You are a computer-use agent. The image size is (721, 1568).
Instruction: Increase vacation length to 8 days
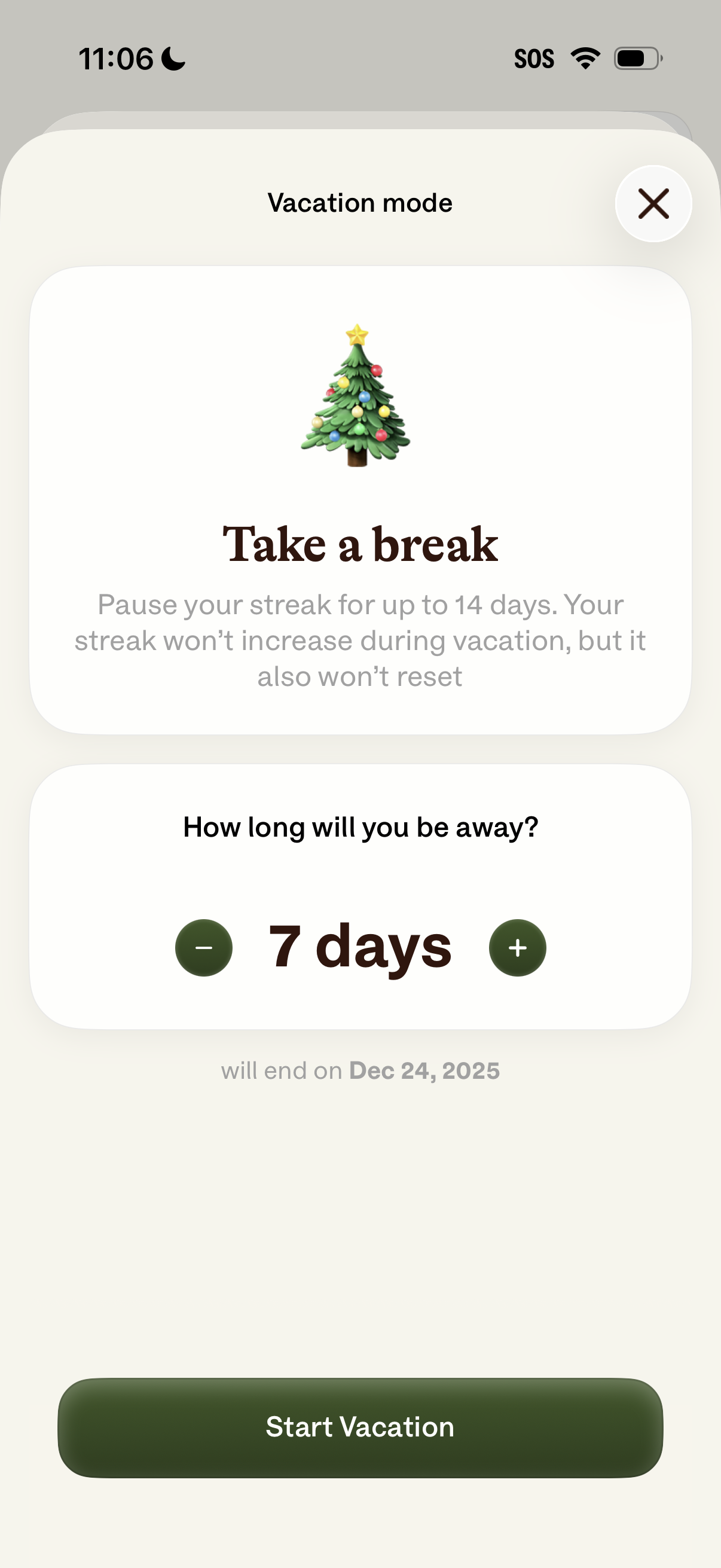tap(518, 947)
